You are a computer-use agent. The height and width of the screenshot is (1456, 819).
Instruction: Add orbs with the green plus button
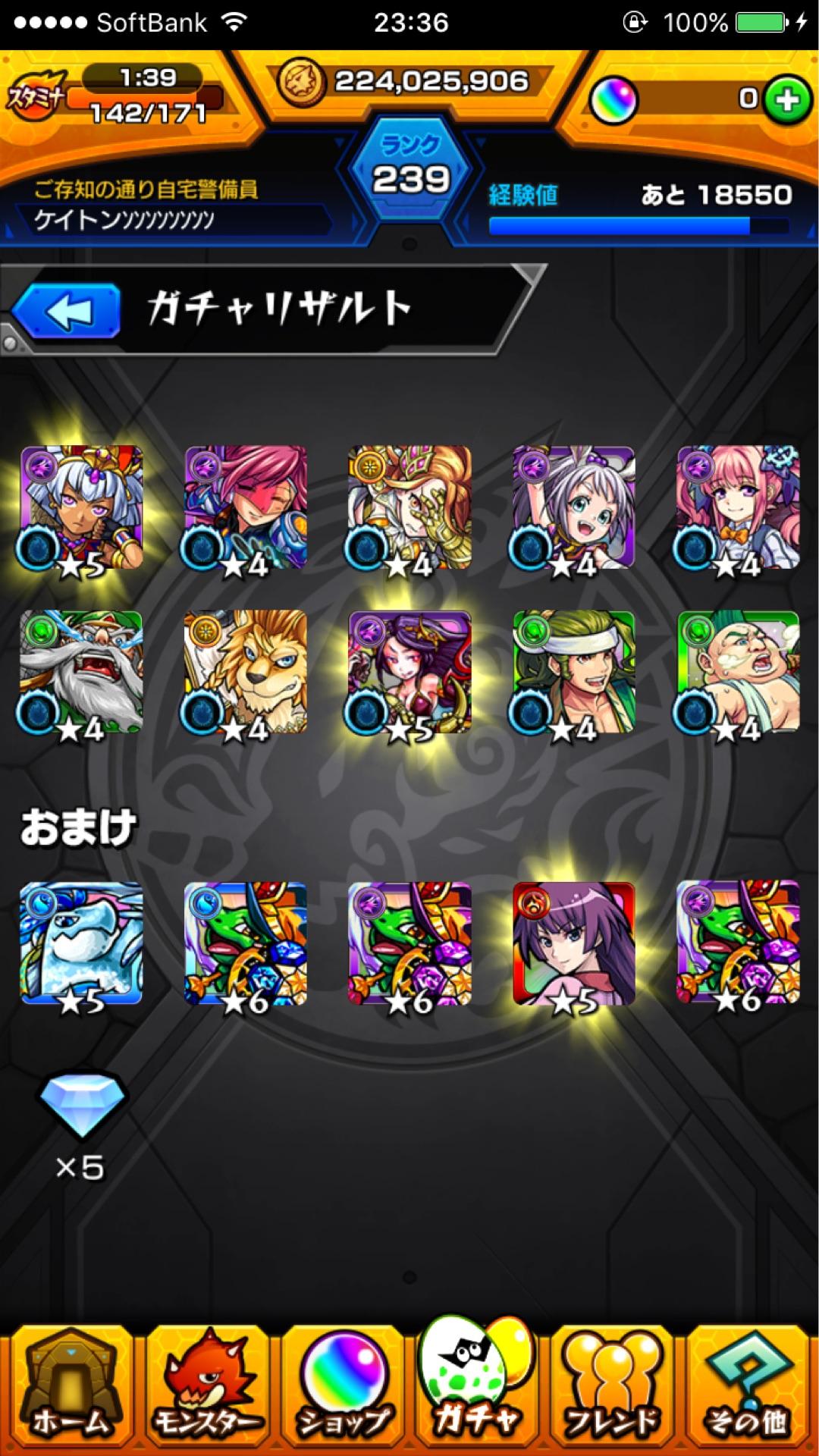787,99
